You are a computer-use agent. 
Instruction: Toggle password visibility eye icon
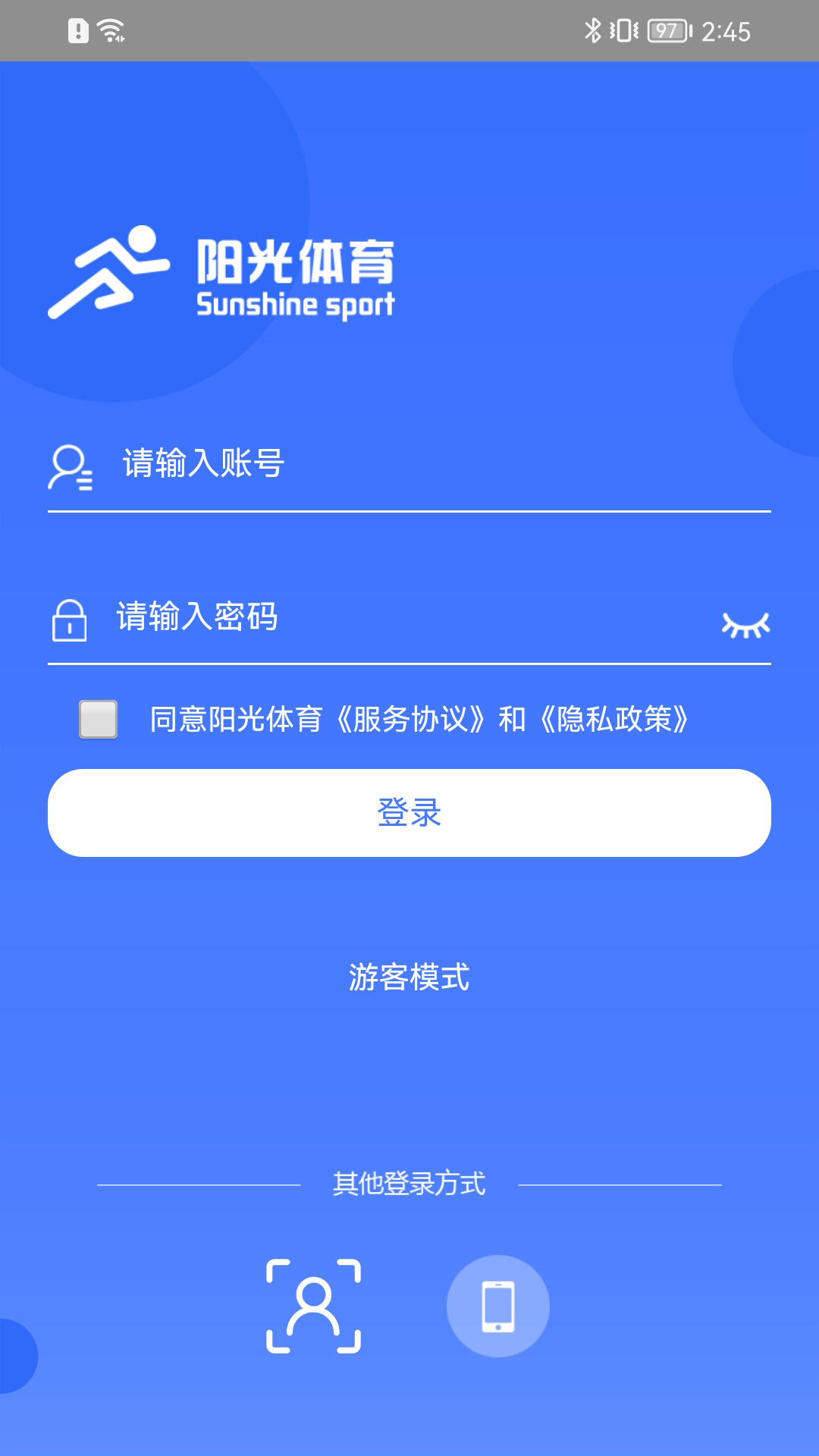click(x=745, y=625)
